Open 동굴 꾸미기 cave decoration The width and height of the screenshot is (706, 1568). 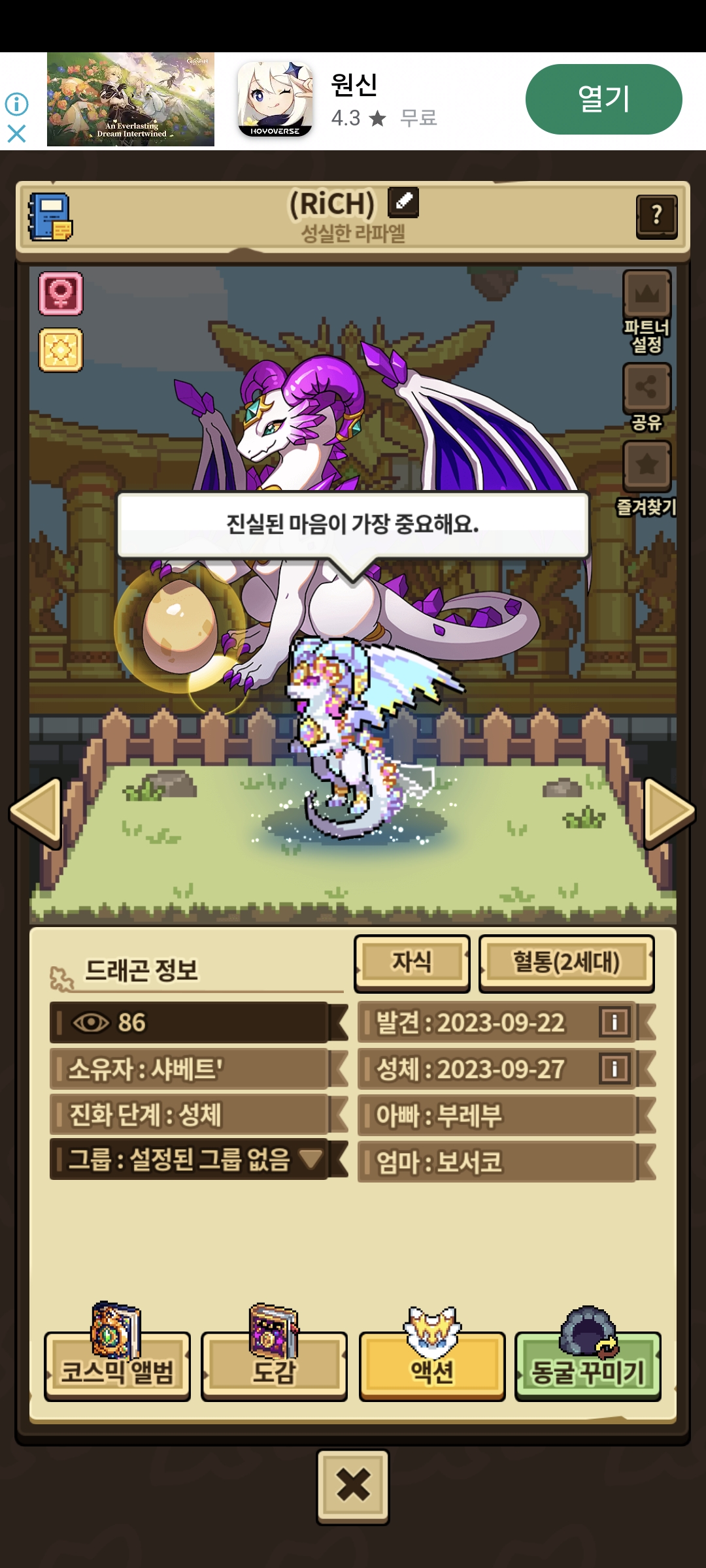point(588,1364)
